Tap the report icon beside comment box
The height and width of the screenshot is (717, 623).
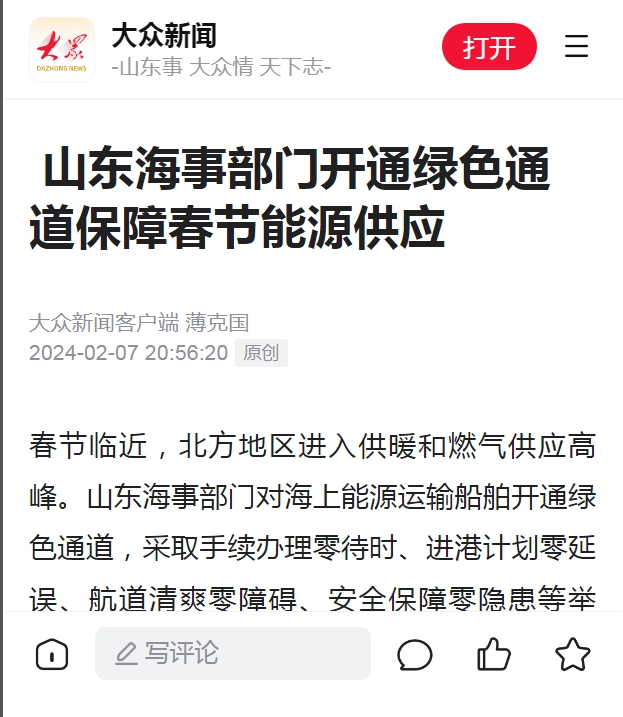click(x=51, y=655)
